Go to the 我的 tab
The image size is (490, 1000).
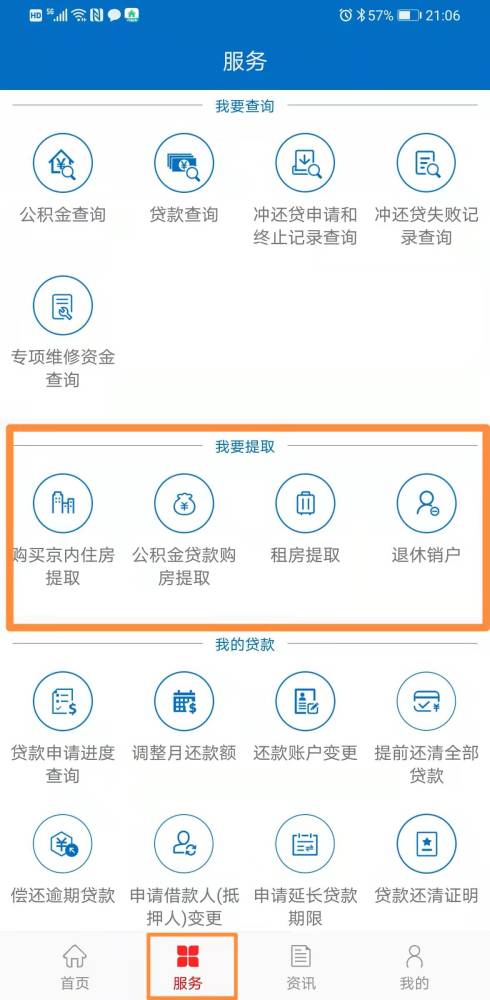click(414, 967)
